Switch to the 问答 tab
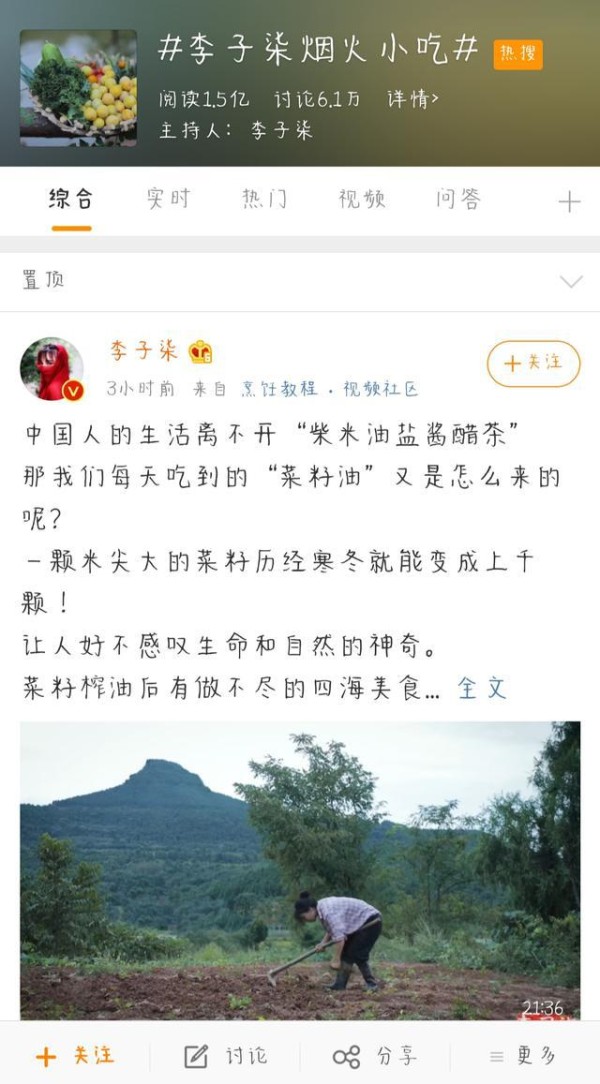Image resolution: width=600 pixels, height=1084 pixels. [x=458, y=200]
